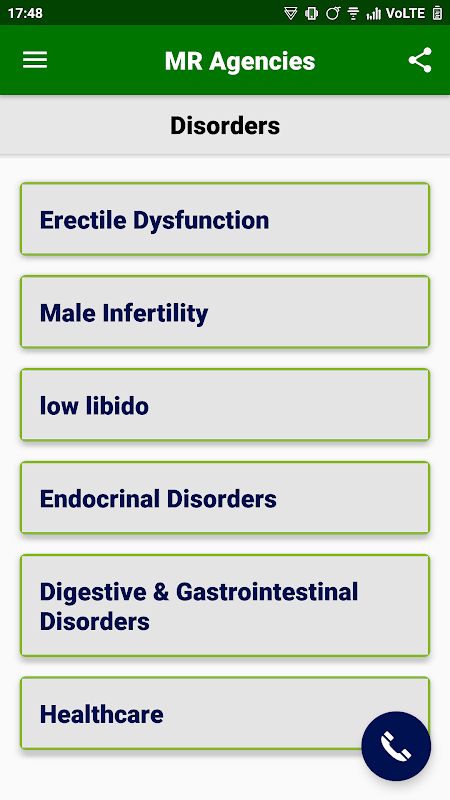The height and width of the screenshot is (800, 450).
Task: Select the Male Infertility category
Action: pos(225,312)
